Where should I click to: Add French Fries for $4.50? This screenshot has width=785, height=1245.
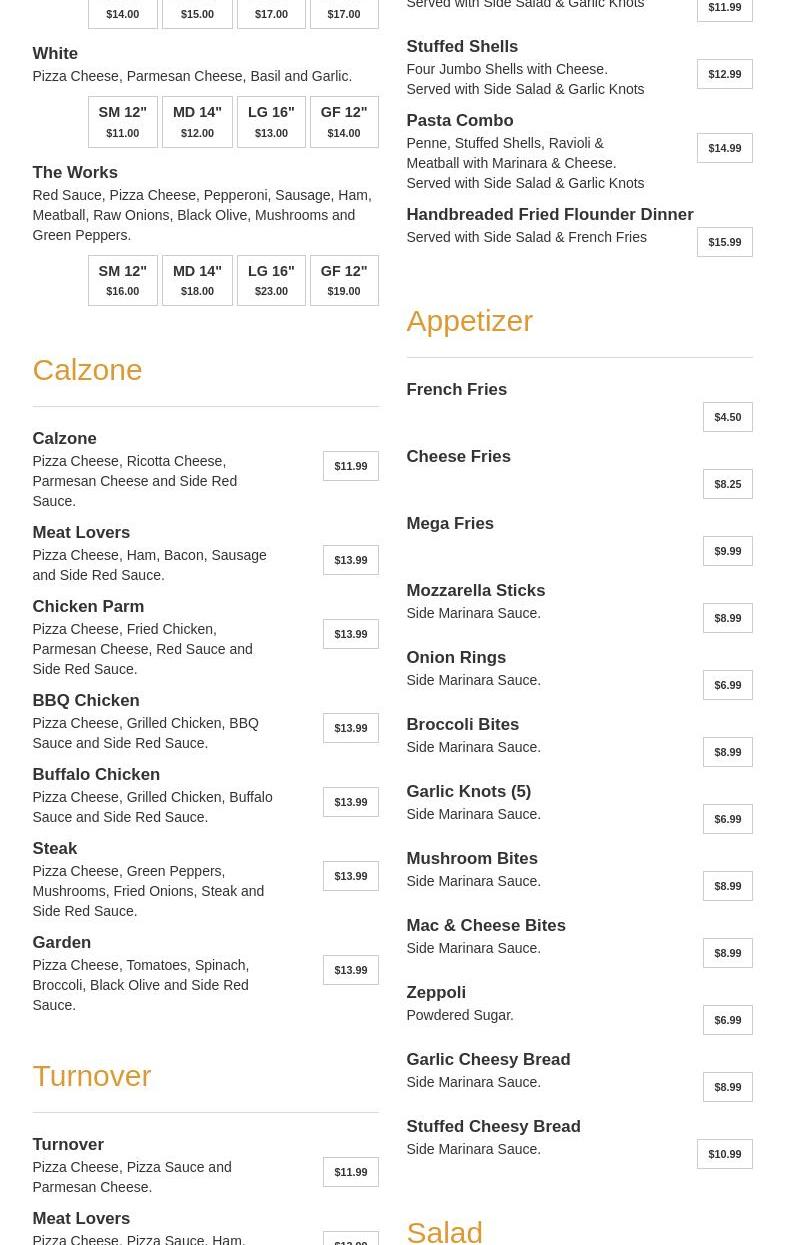[x=727, y=417]
